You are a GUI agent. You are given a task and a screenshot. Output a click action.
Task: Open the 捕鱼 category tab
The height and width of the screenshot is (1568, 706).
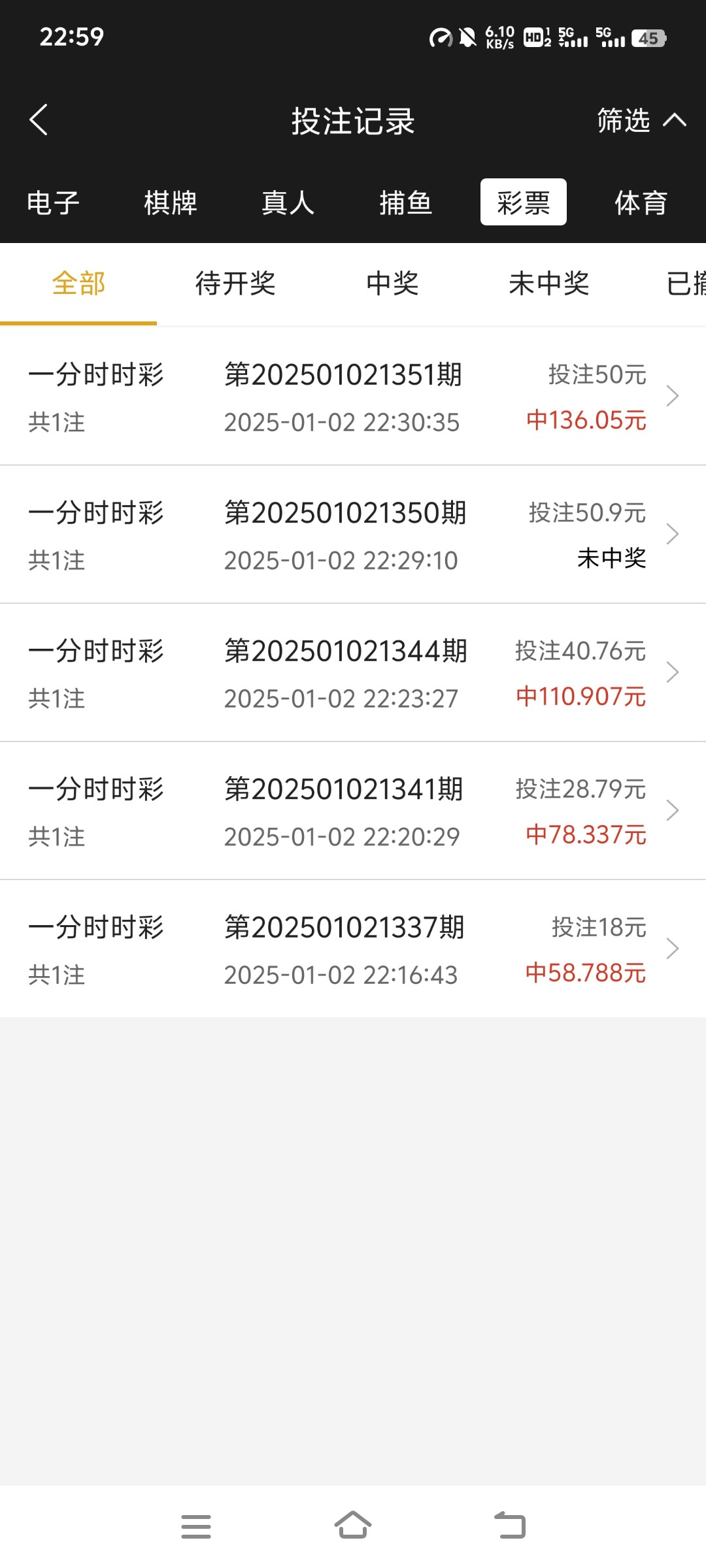click(x=406, y=203)
